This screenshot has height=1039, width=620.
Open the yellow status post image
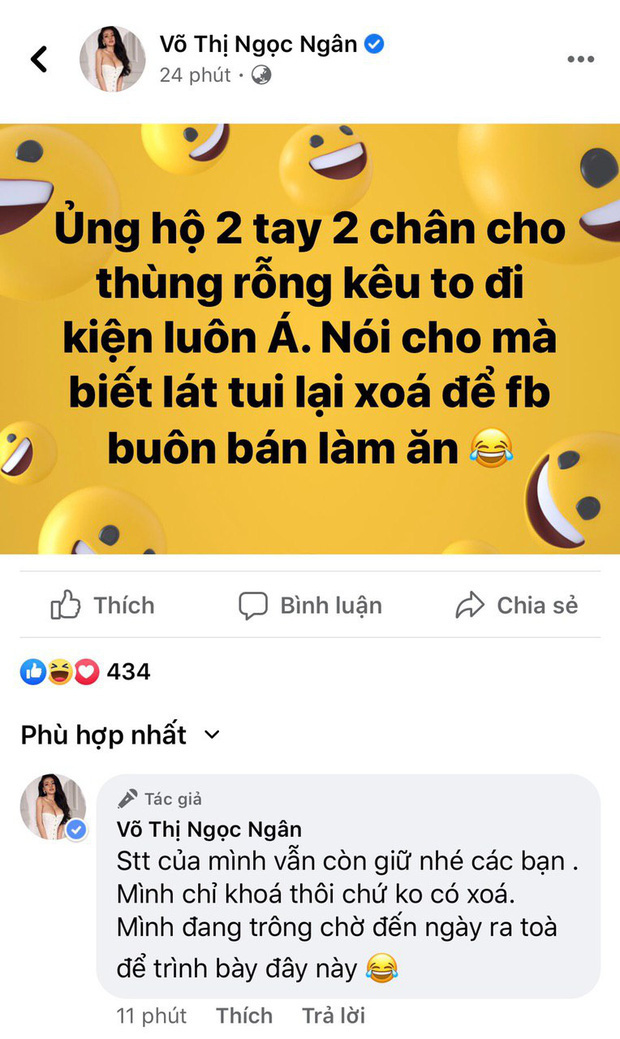310,338
